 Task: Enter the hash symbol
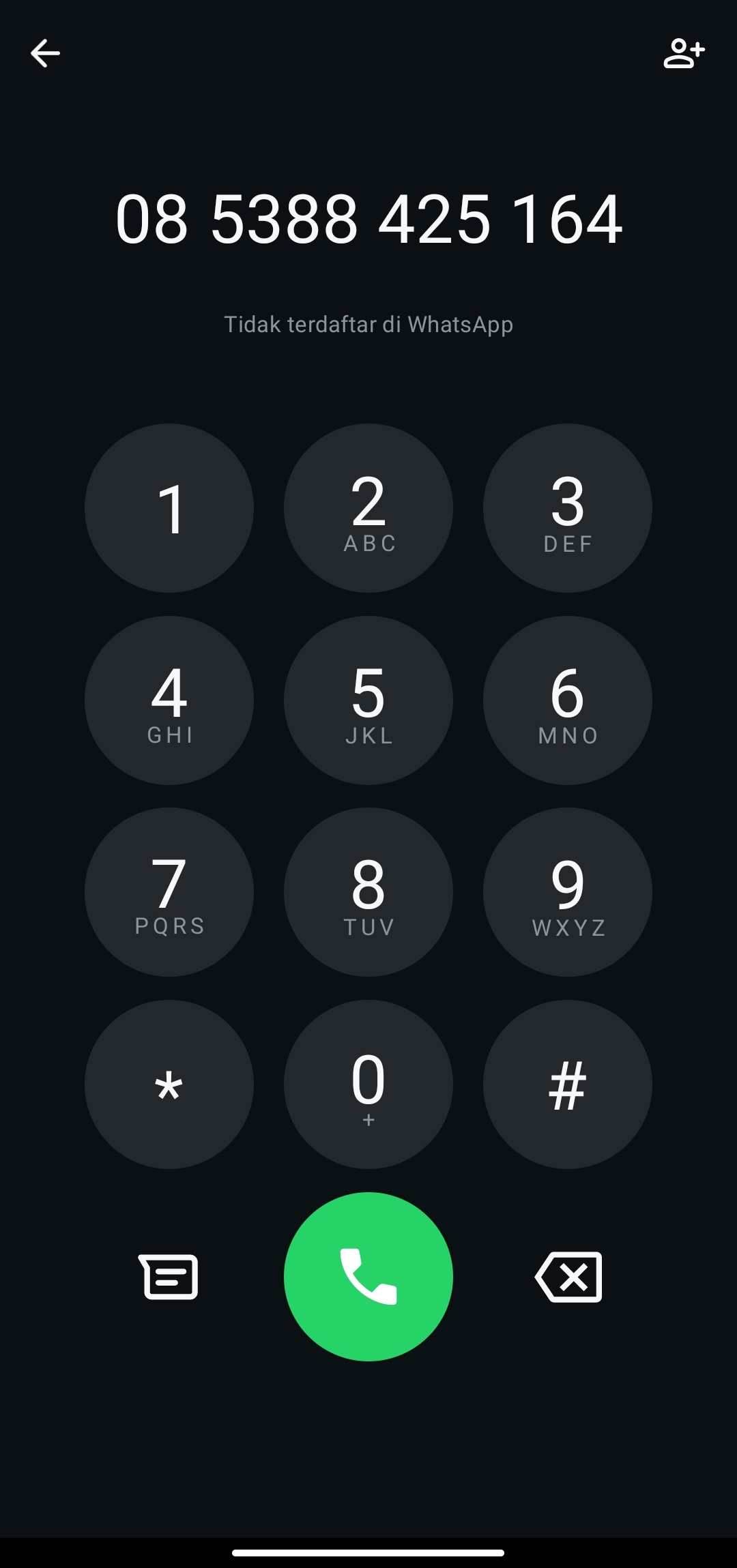pos(568,1084)
